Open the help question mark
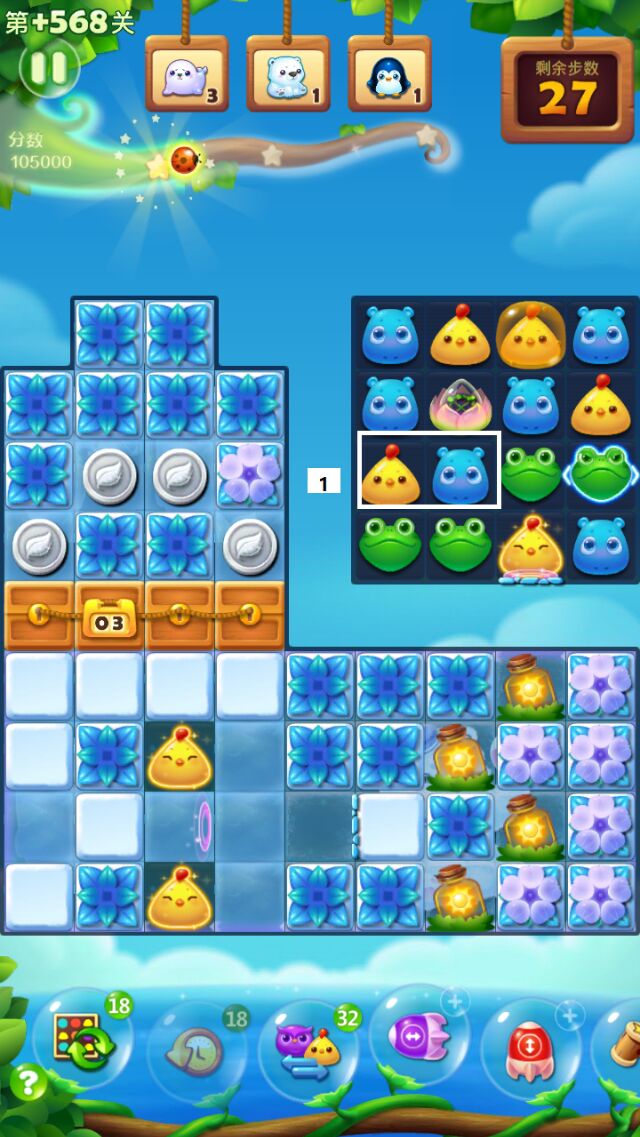Viewport: 640px width, 1137px height. coord(28,1082)
